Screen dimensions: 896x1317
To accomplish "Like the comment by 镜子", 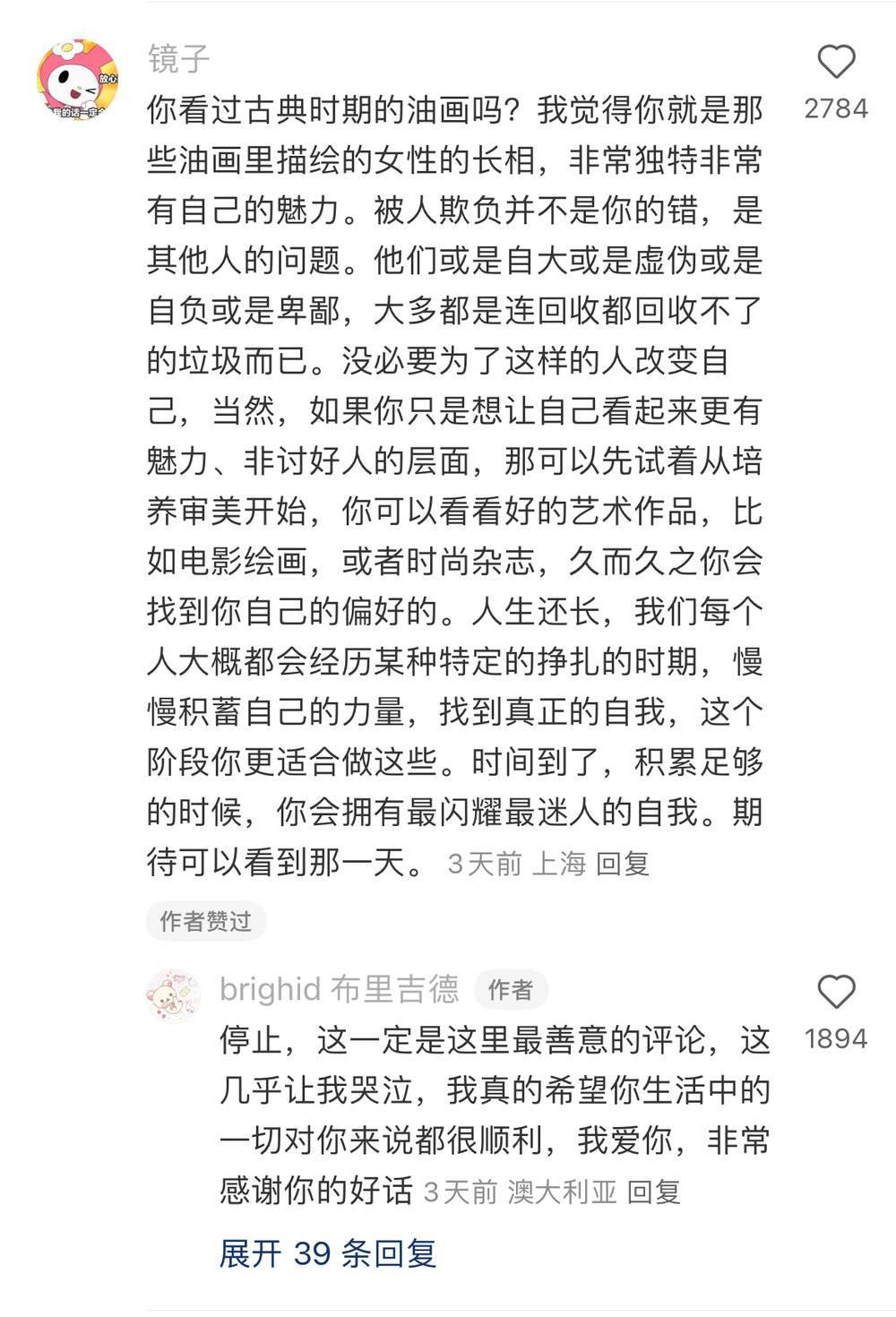I will (x=836, y=63).
